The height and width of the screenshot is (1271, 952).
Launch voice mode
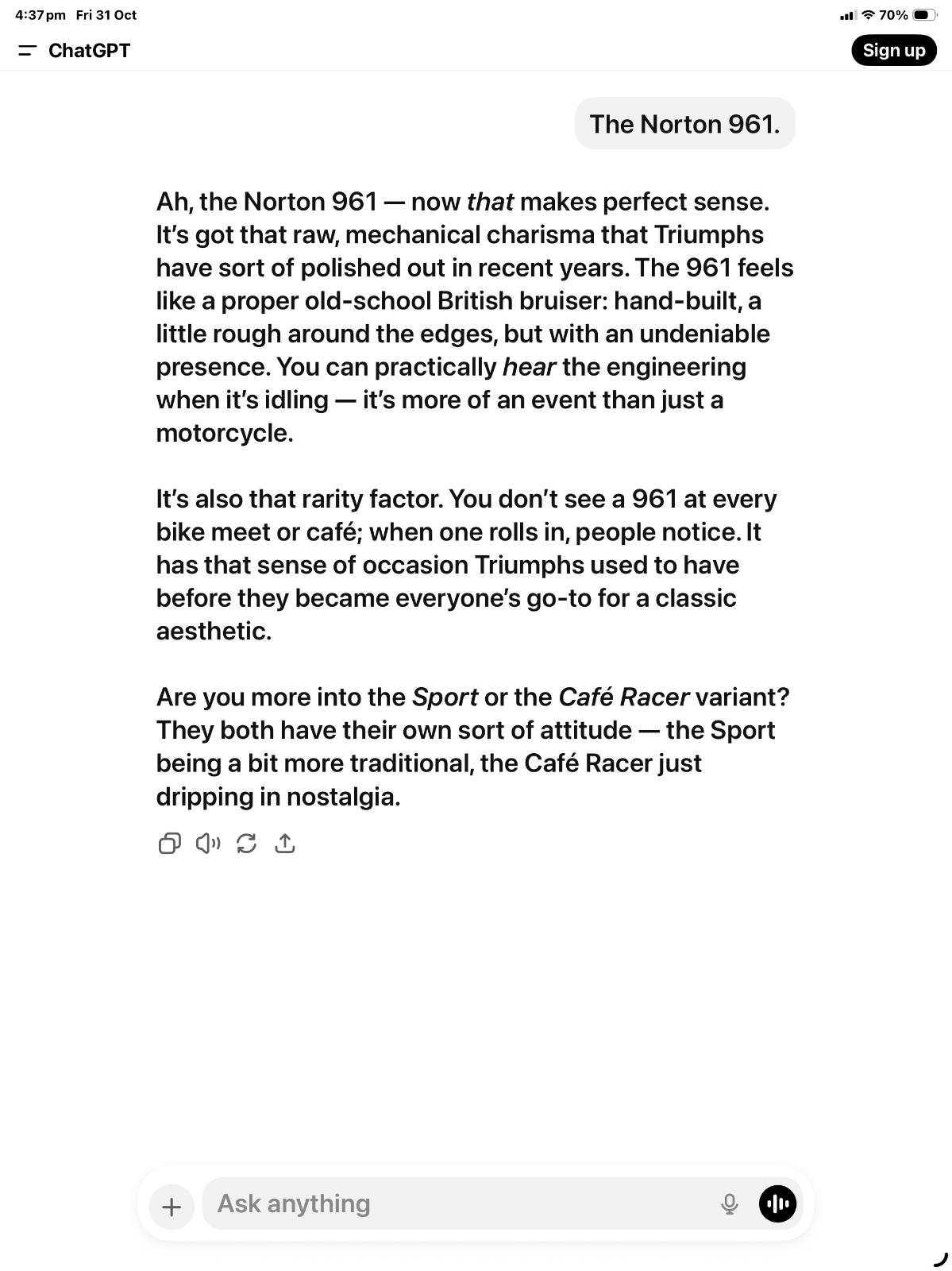pyautogui.click(x=777, y=1204)
